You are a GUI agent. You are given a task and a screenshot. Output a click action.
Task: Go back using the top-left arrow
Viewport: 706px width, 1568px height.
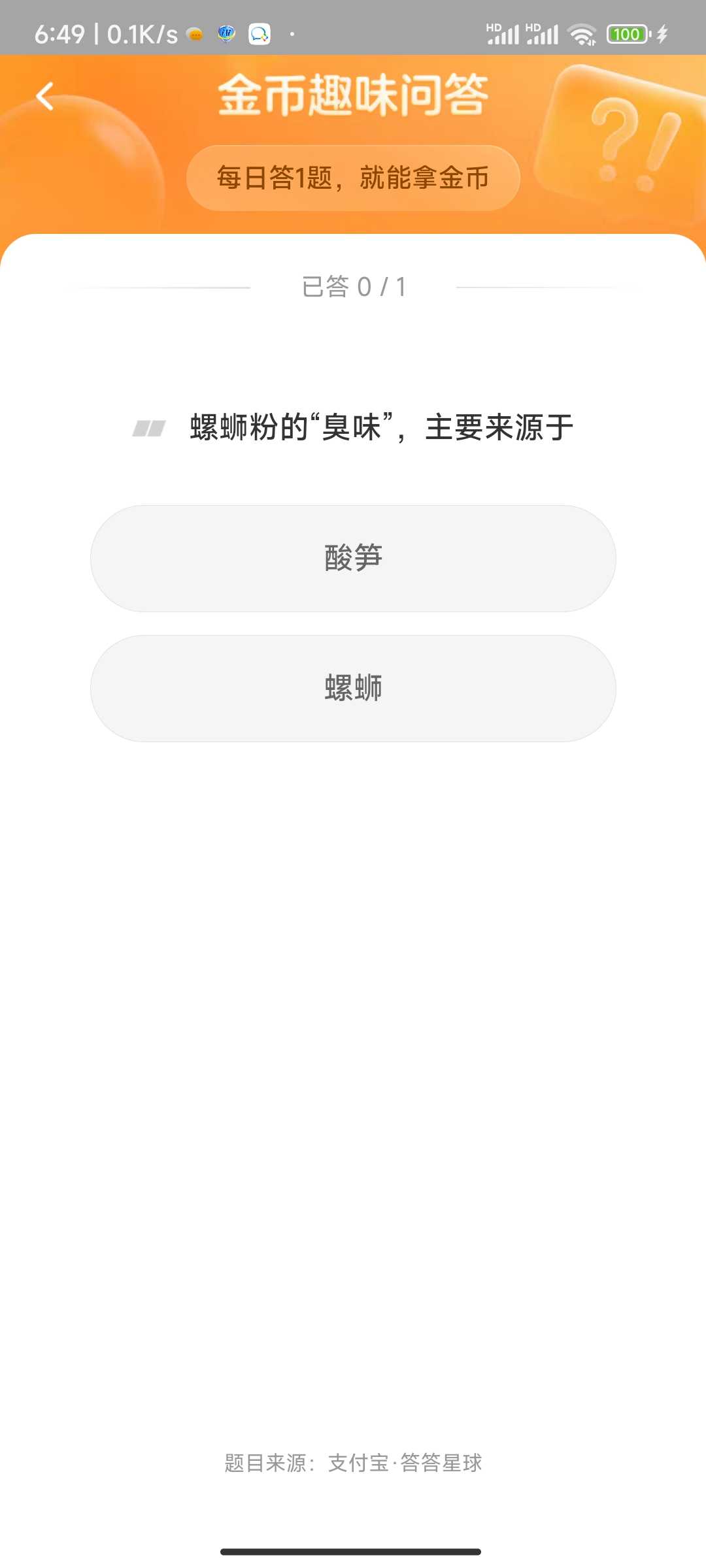(44, 96)
